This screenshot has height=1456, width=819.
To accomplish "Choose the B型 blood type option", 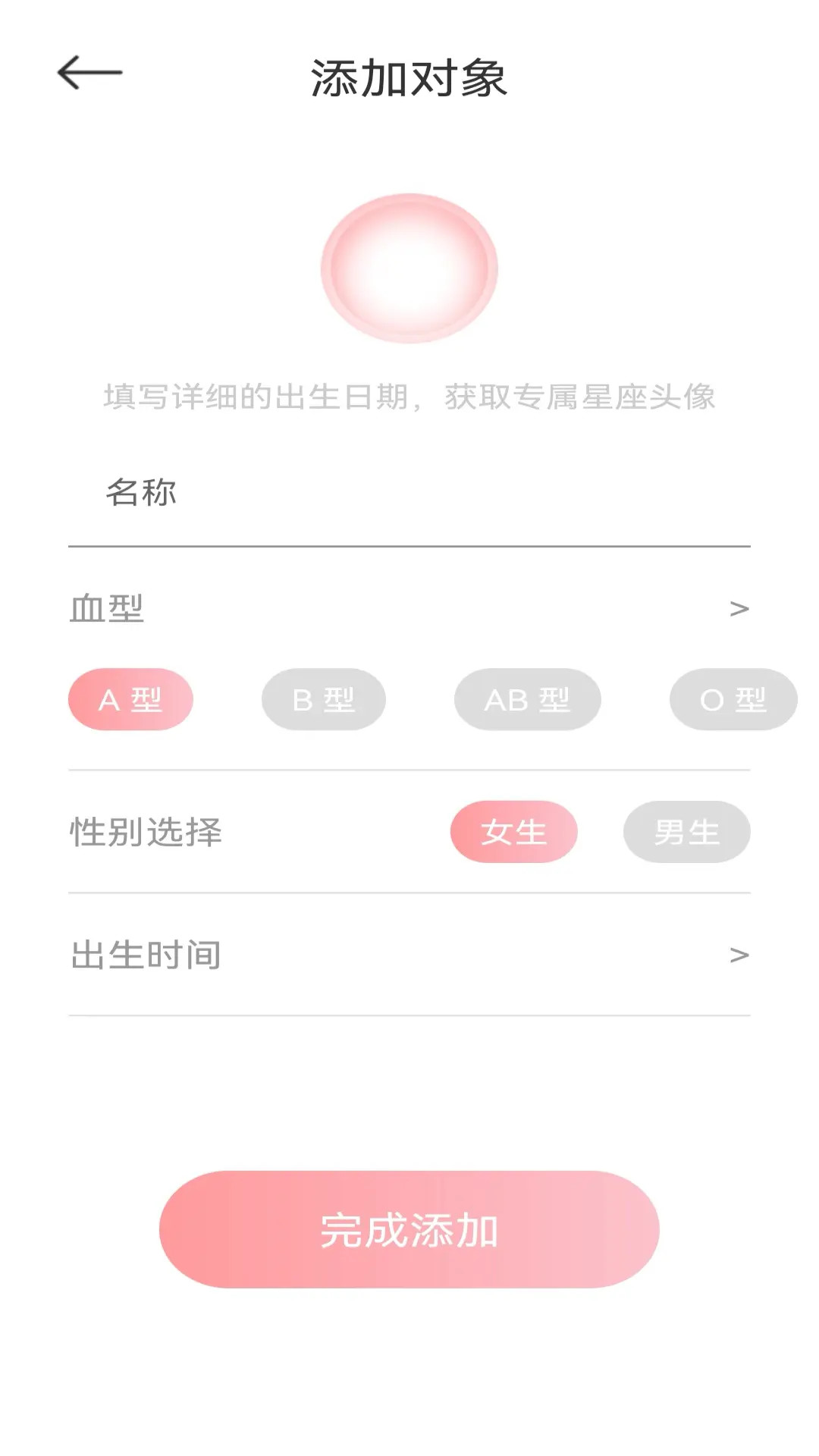I will tap(323, 699).
